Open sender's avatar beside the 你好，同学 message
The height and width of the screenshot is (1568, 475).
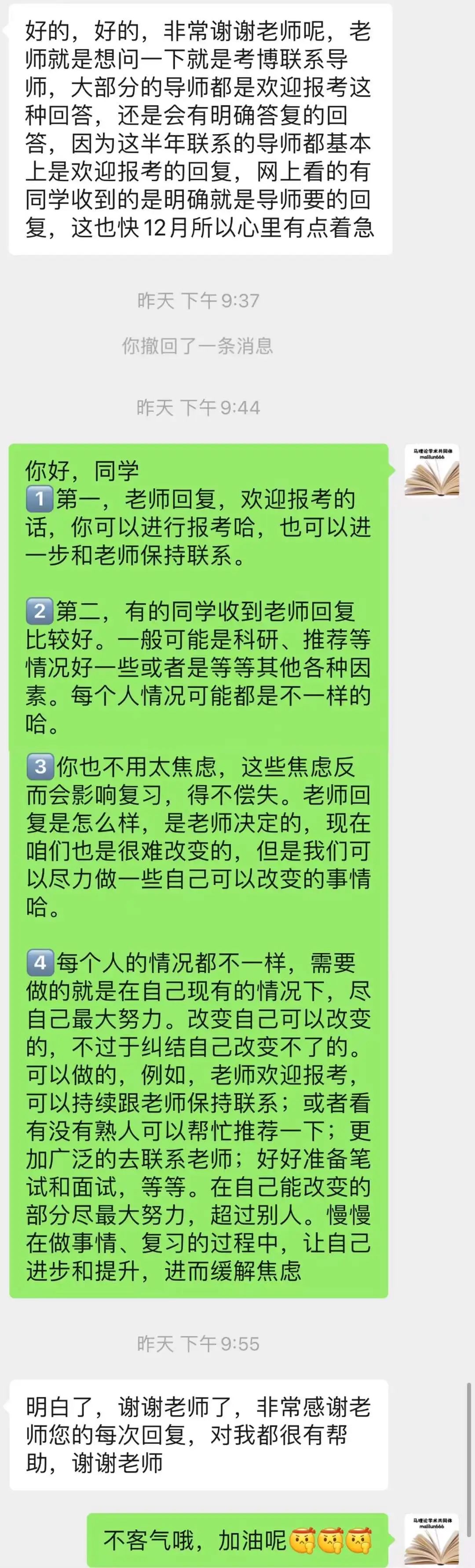[432, 470]
